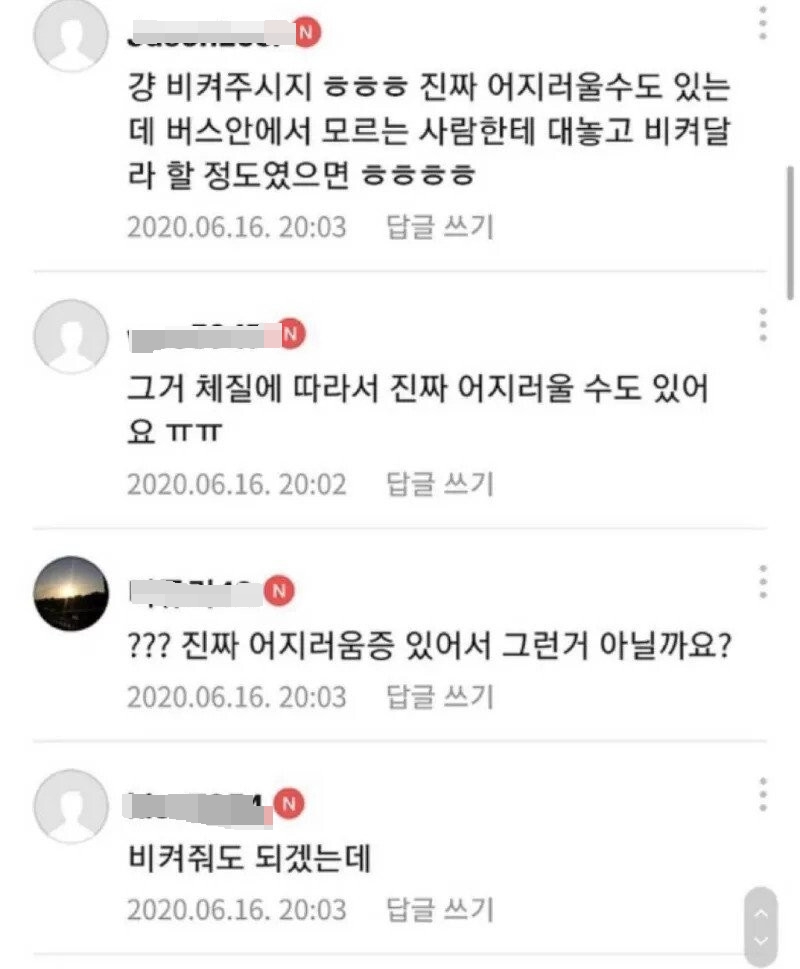800x969 pixels.
Task: Jump to bottom with the down arrow button
Action: (x=762, y=941)
